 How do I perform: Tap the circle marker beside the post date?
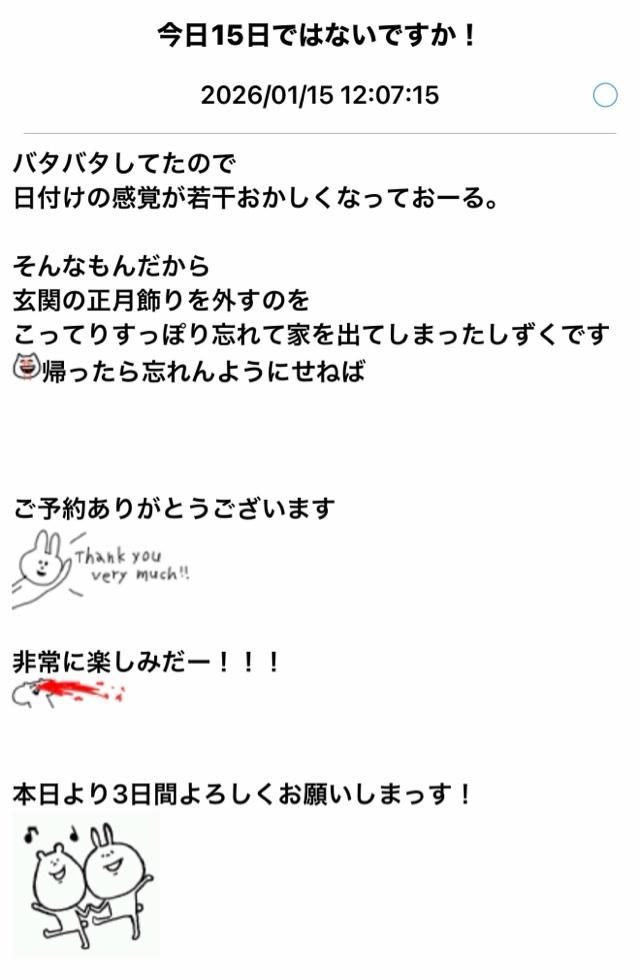pos(605,95)
